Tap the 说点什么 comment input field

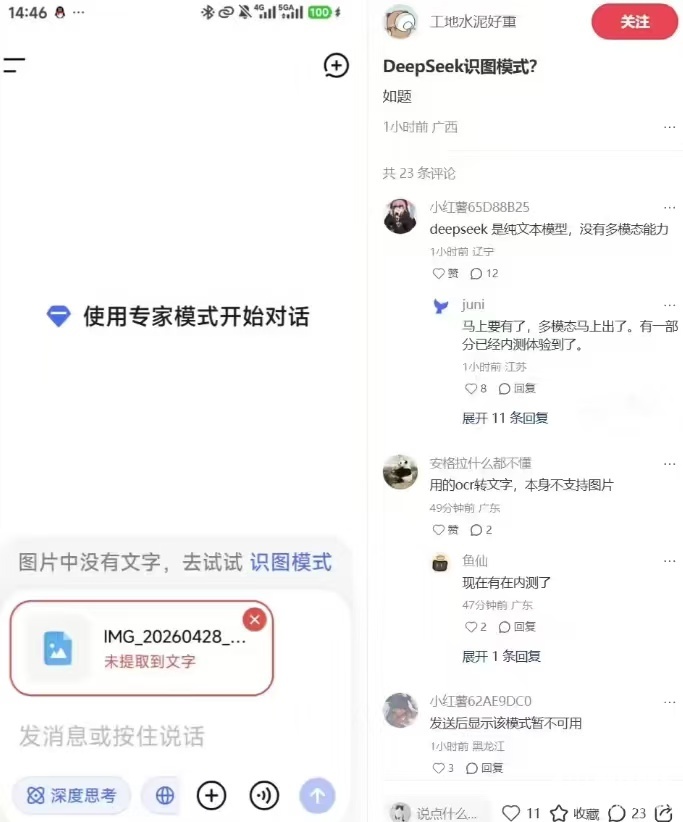tap(439, 812)
